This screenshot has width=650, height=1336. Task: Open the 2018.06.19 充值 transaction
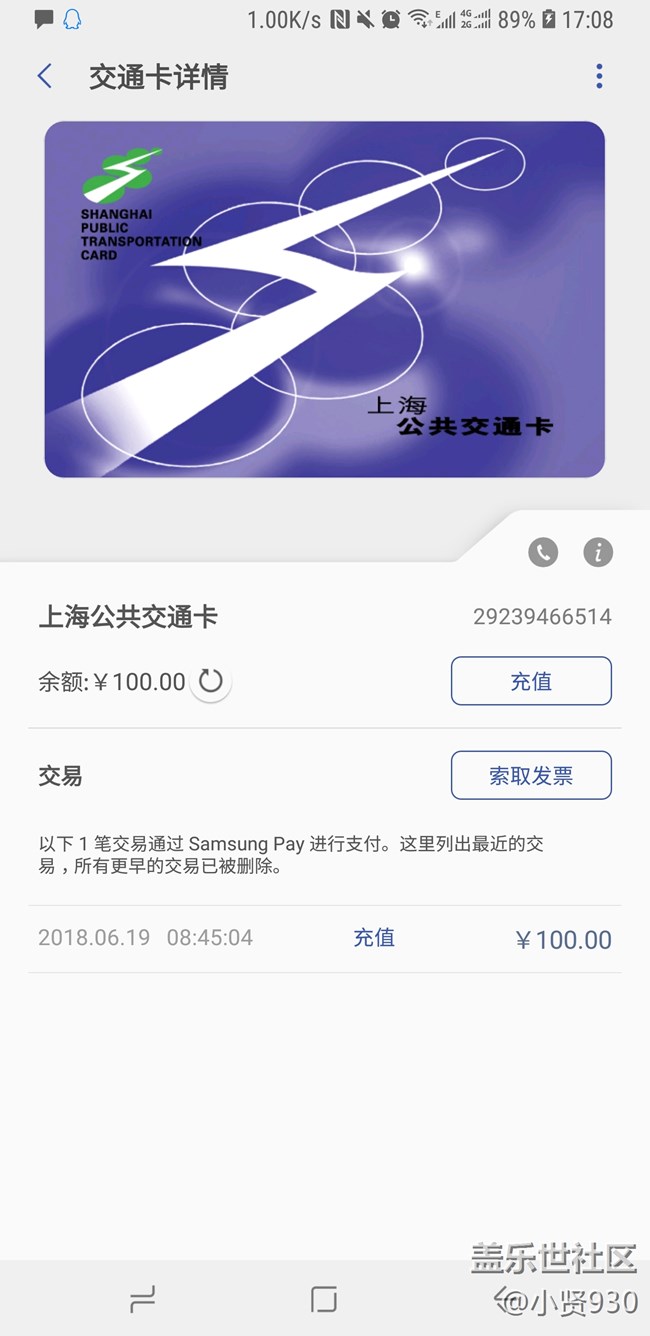point(324,939)
